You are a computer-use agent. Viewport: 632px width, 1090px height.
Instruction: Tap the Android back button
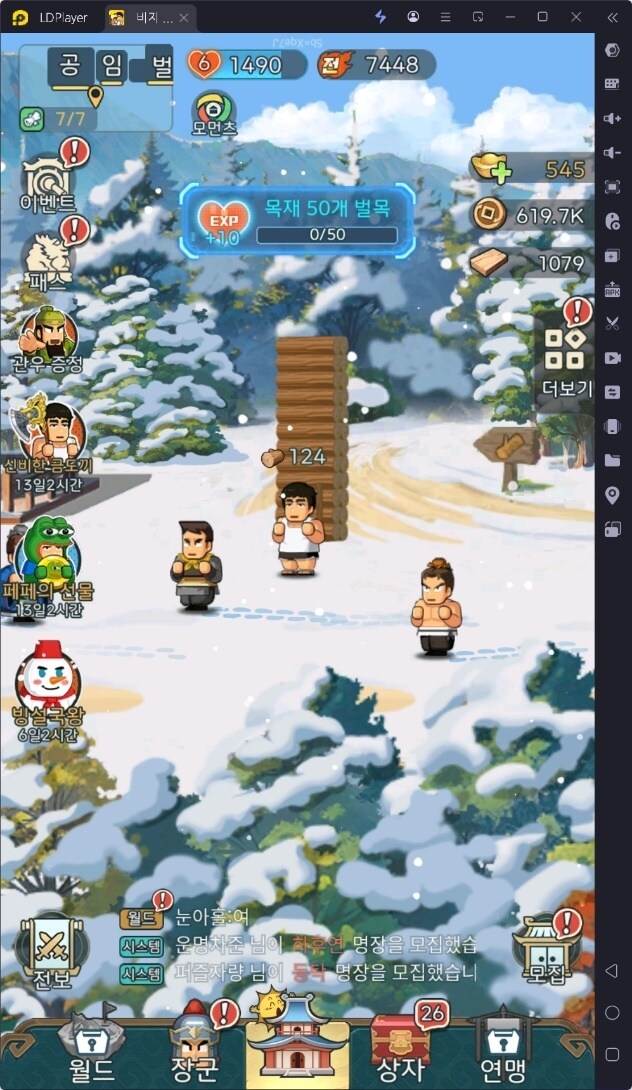612,971
